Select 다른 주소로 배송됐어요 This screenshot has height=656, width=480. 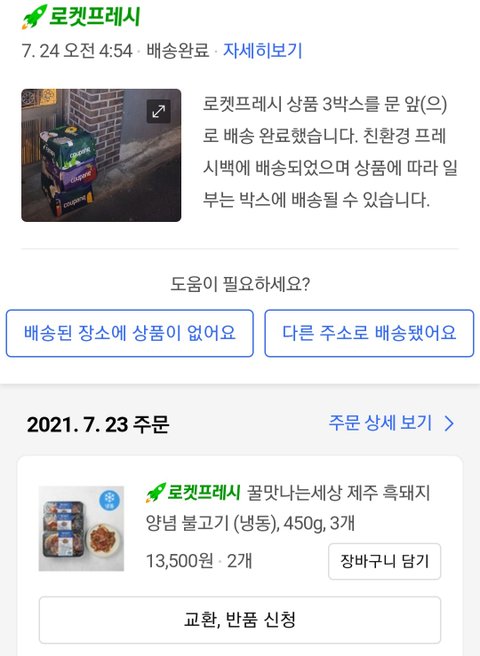(369, 333)
